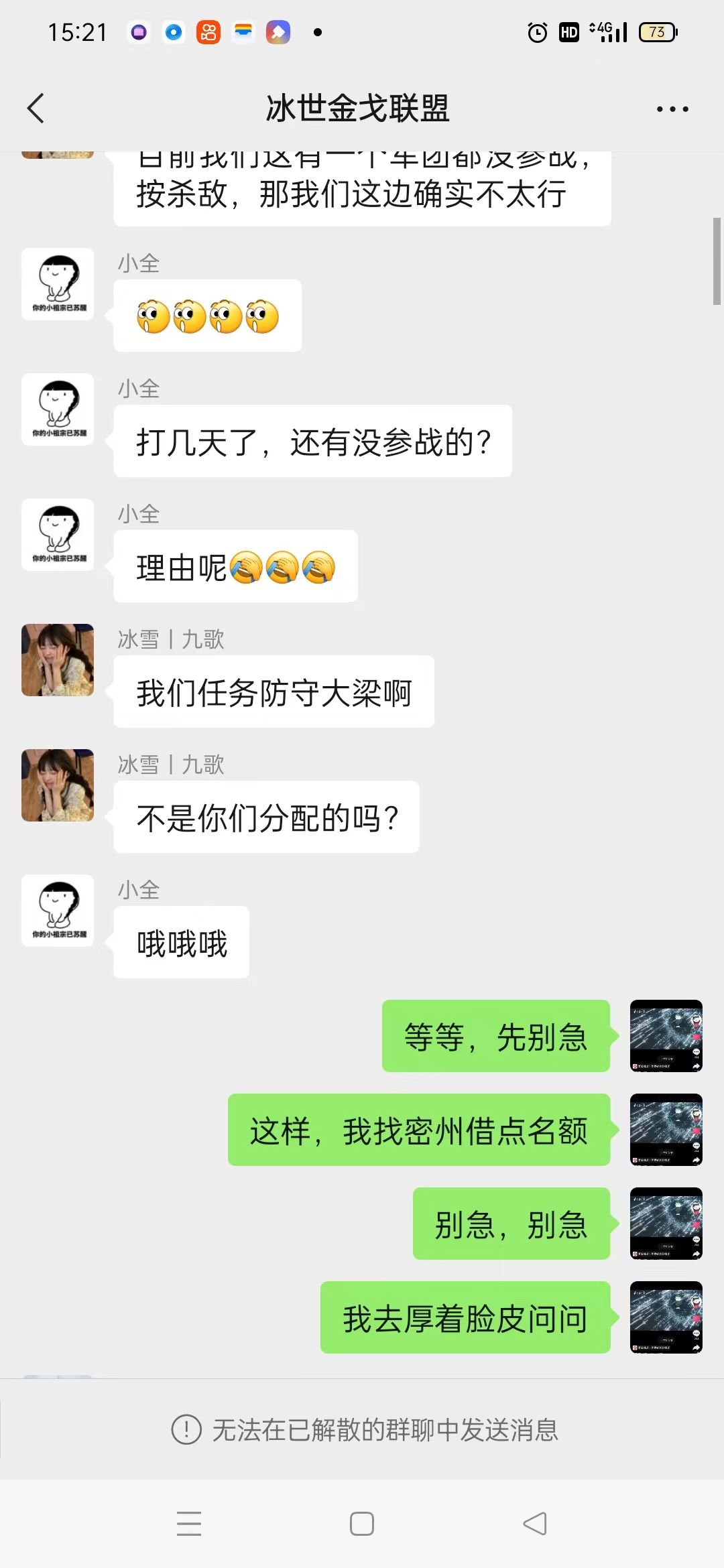Open my avatar next to 我去厚着脸皮问问

(x=666, y=1317)
